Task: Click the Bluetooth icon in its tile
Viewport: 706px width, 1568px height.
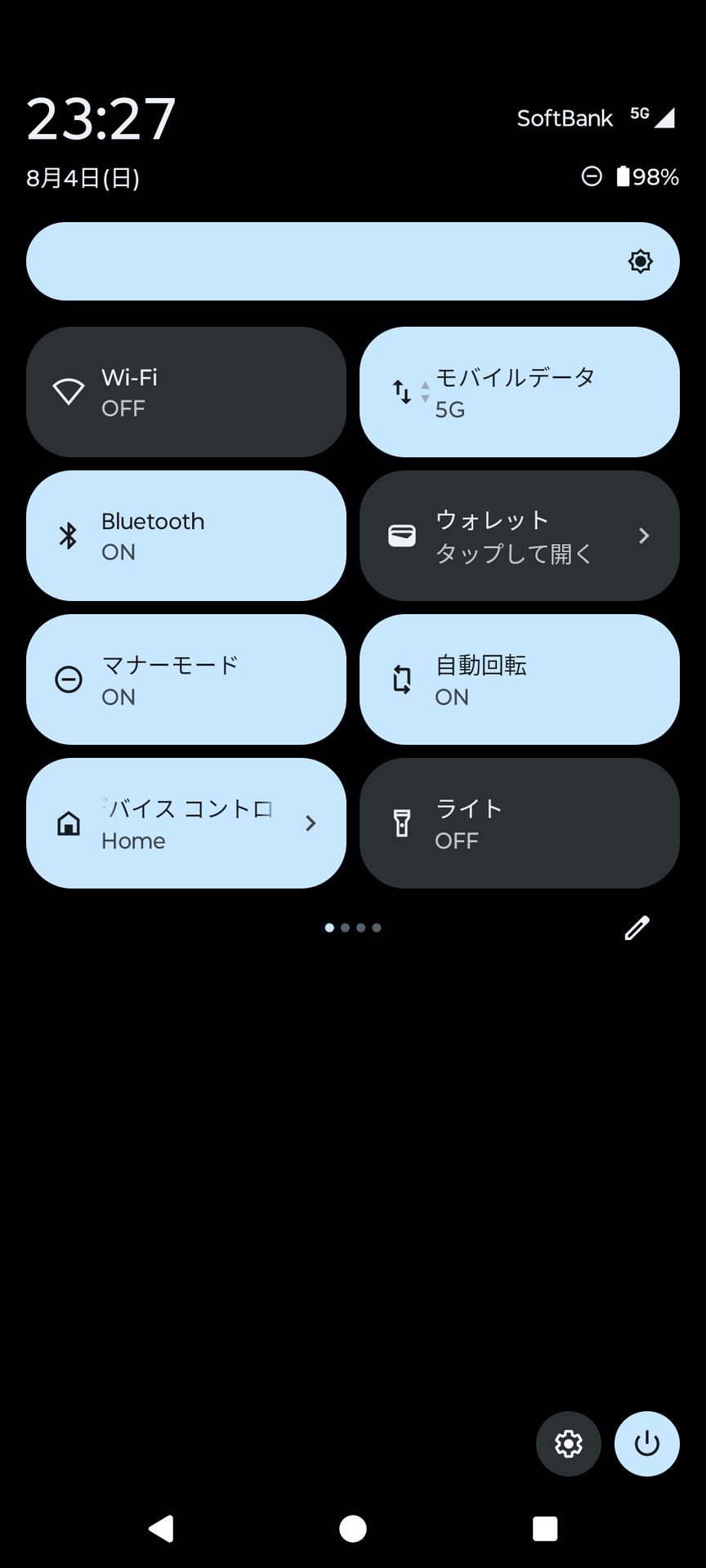Action: 69,535
